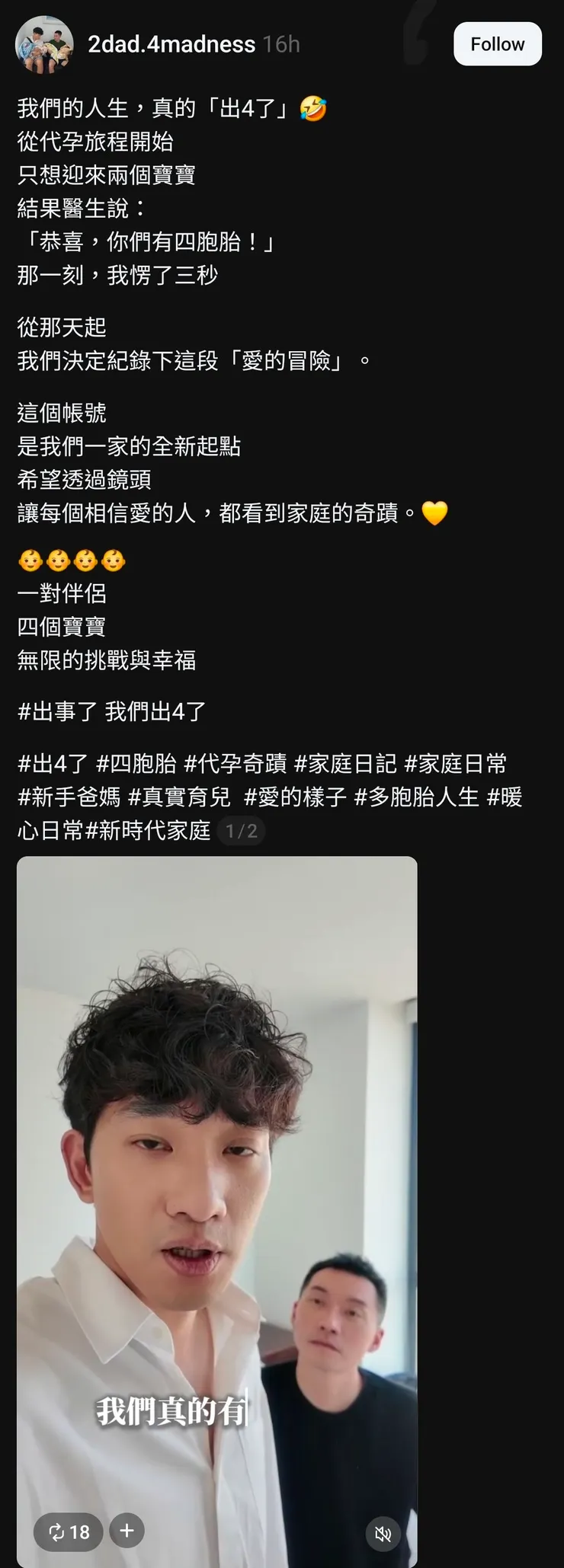Click the 1/2 media page indicator
The width and height of the screenshot is (564, 1568).
point(241,831)
